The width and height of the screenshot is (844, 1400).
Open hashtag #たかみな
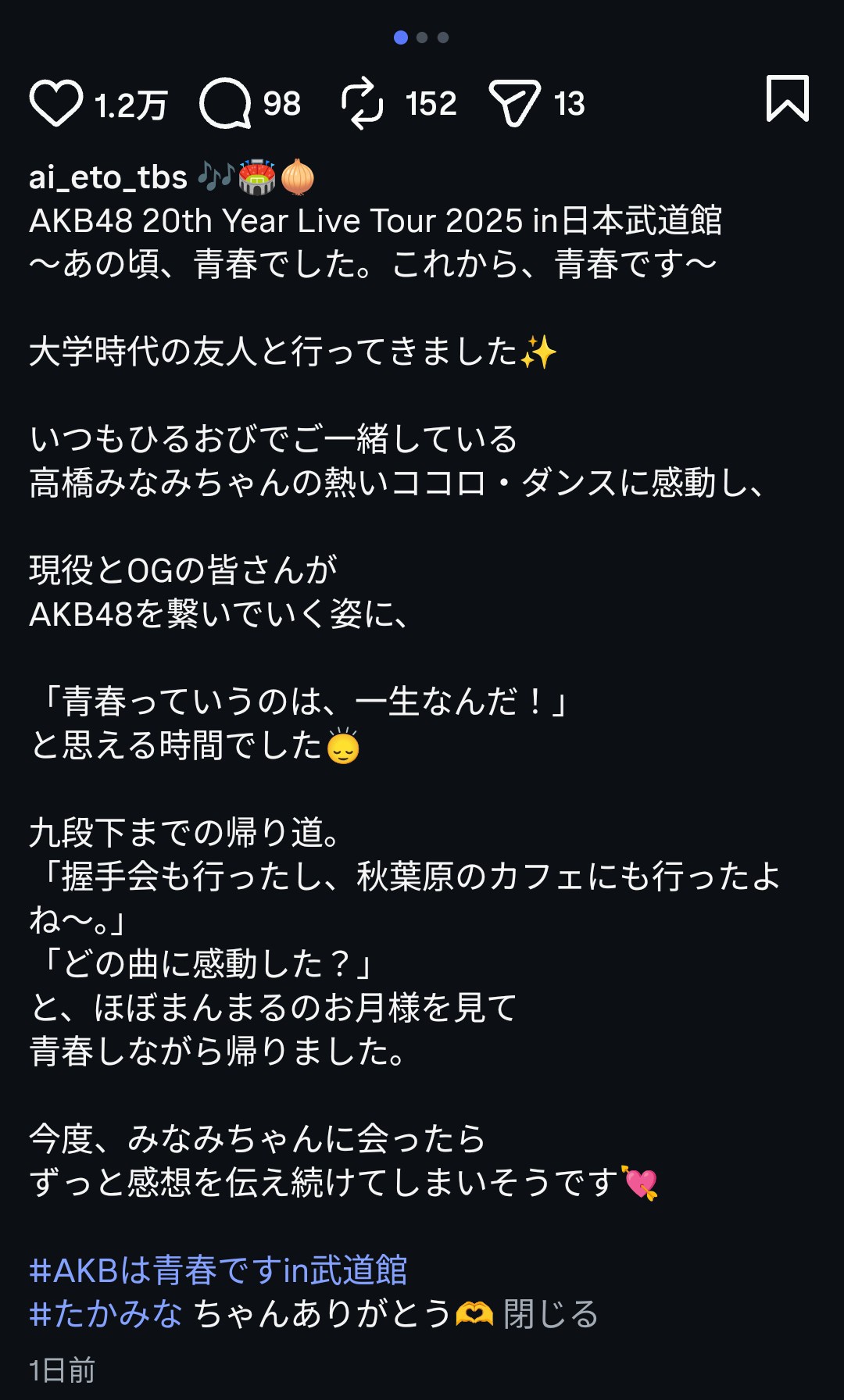[105, 1314]
